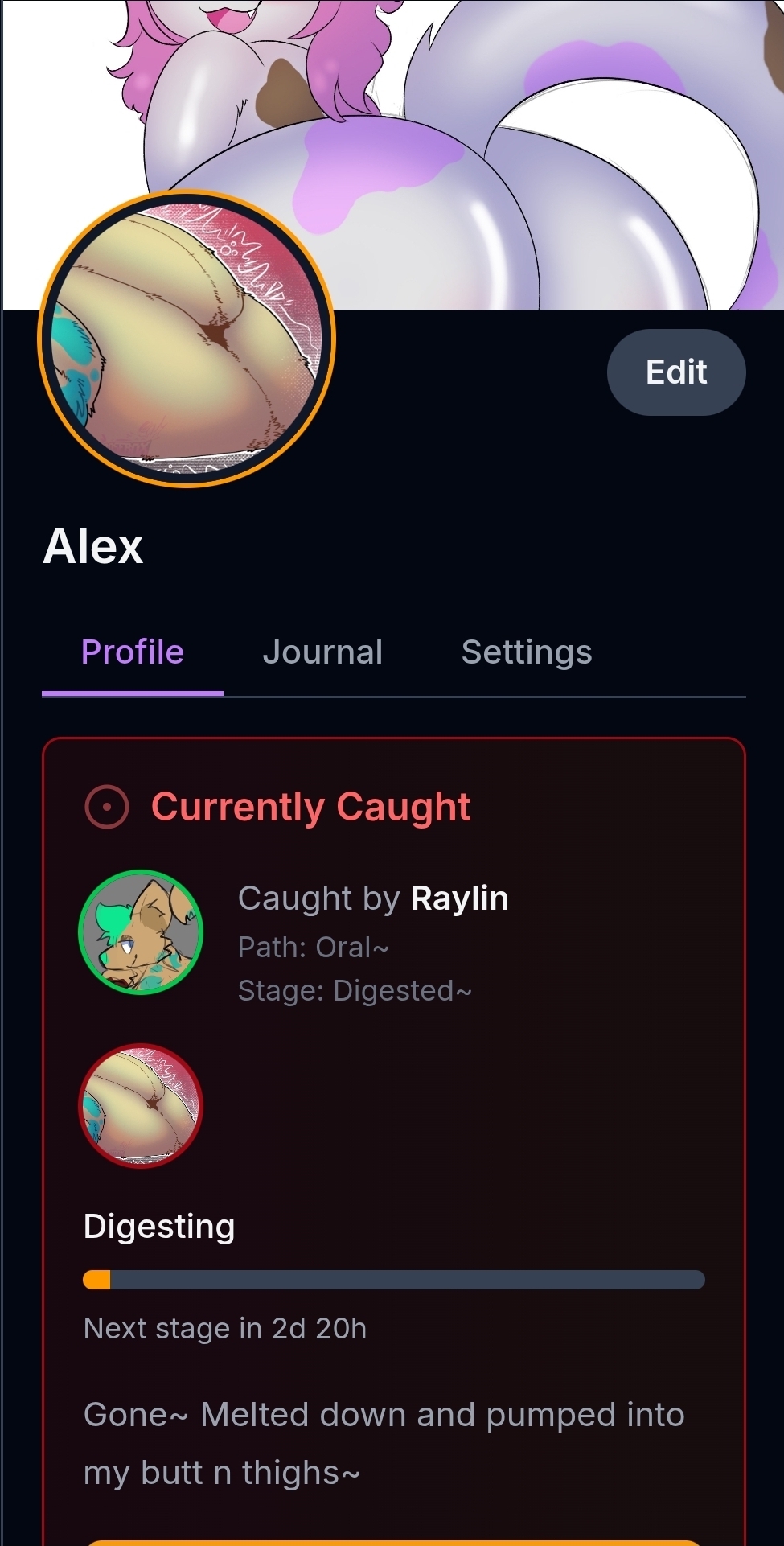
Task: Select the Profile tab
Action: point(133,652)
